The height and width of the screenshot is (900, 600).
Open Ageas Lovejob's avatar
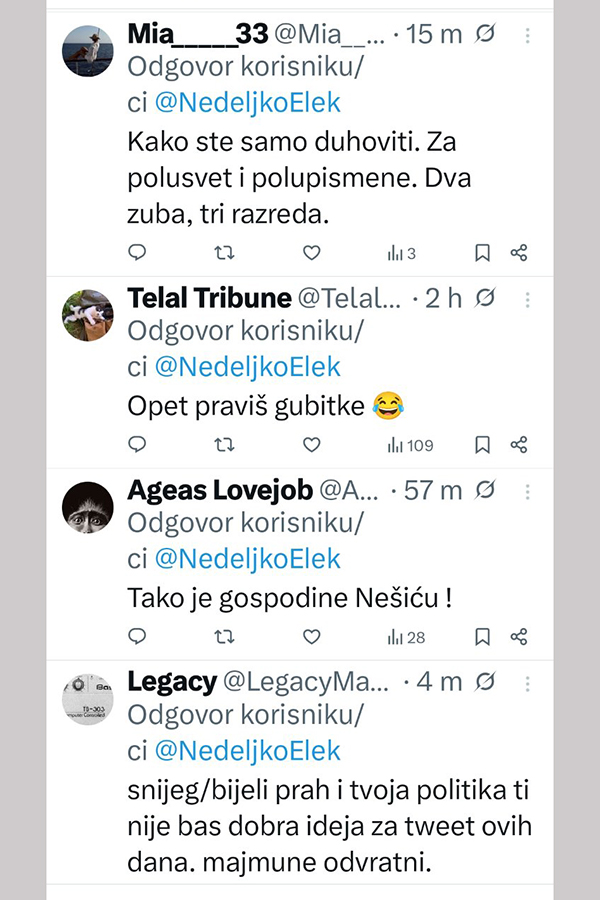[x=88, y=507]
